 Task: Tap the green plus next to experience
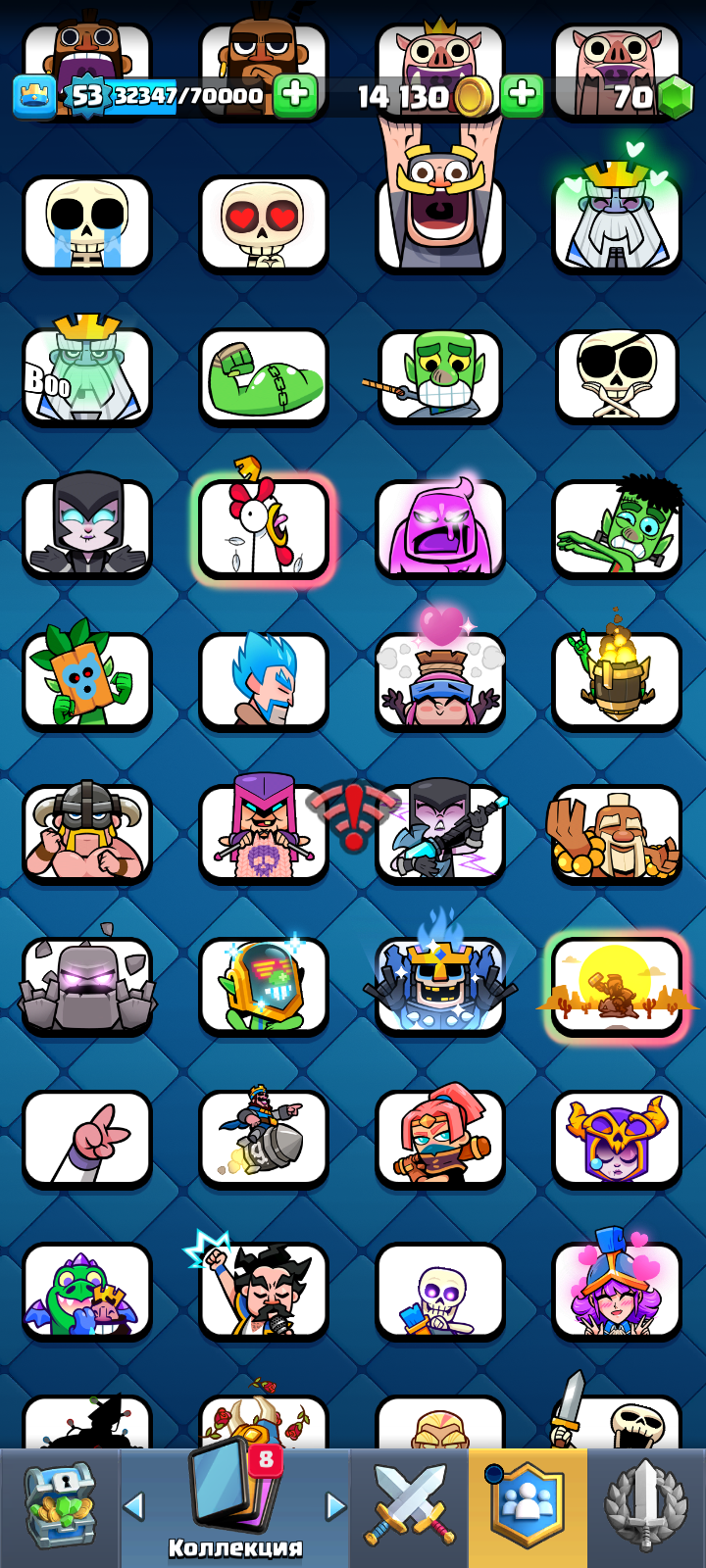pyautogui.click(x=294, y=96)
